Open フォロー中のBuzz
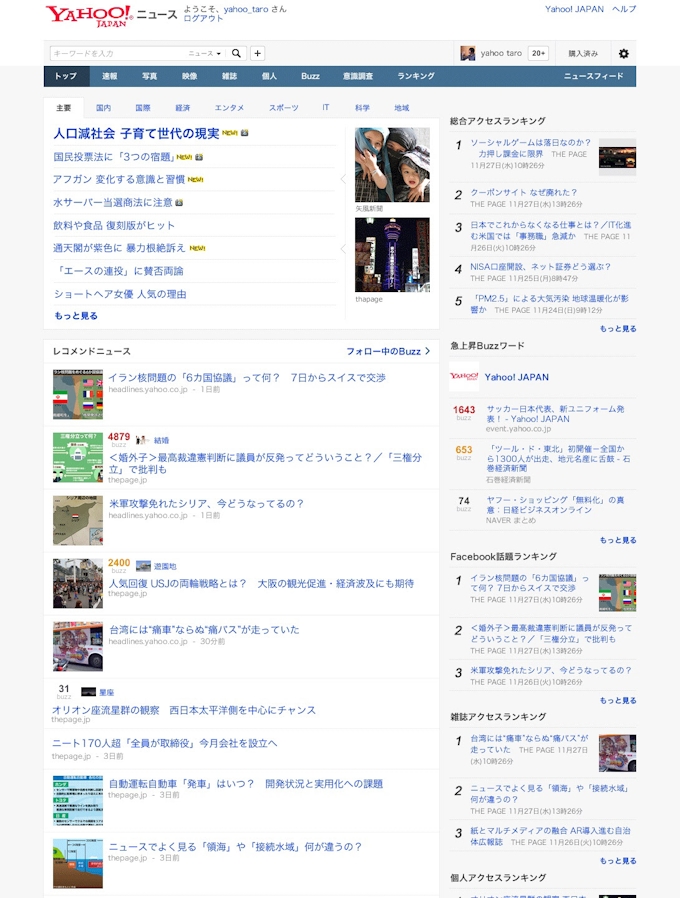This screenshot has width=680, height=898. tap(388, 351)
